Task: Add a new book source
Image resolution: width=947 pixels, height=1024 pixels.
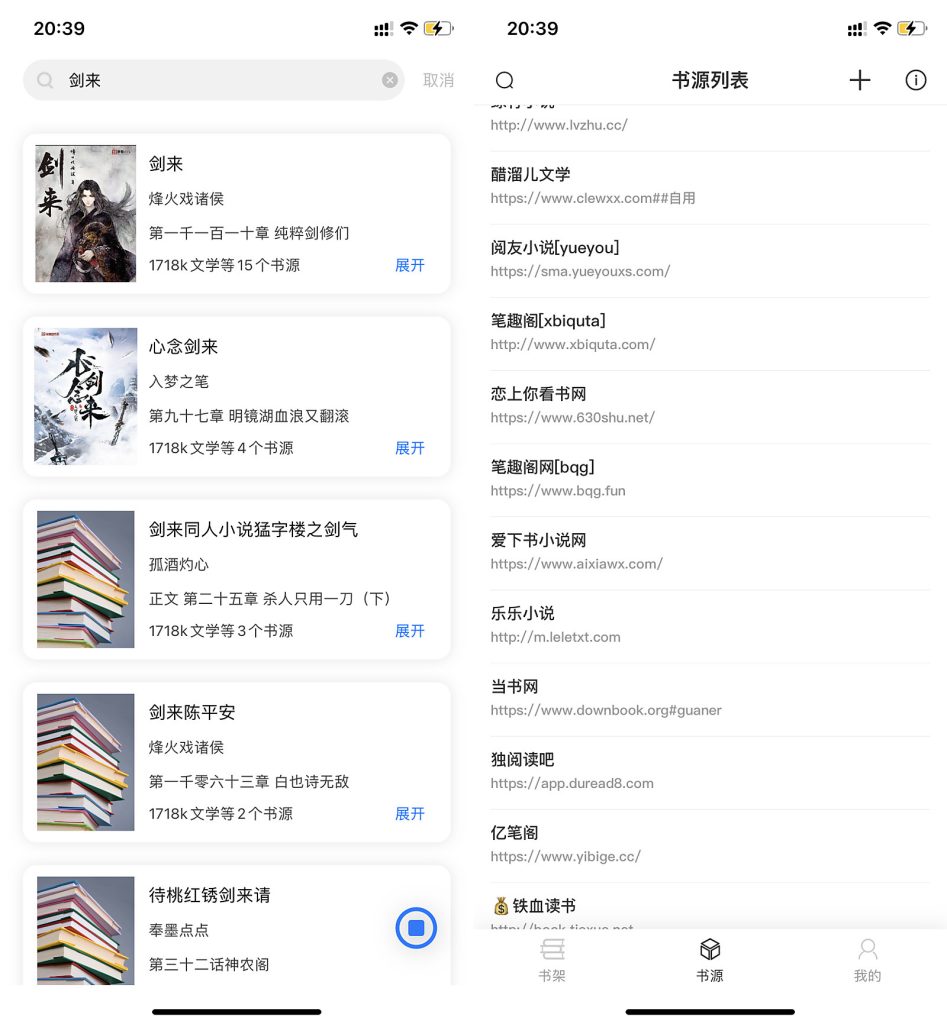Action: click(860, 81)
